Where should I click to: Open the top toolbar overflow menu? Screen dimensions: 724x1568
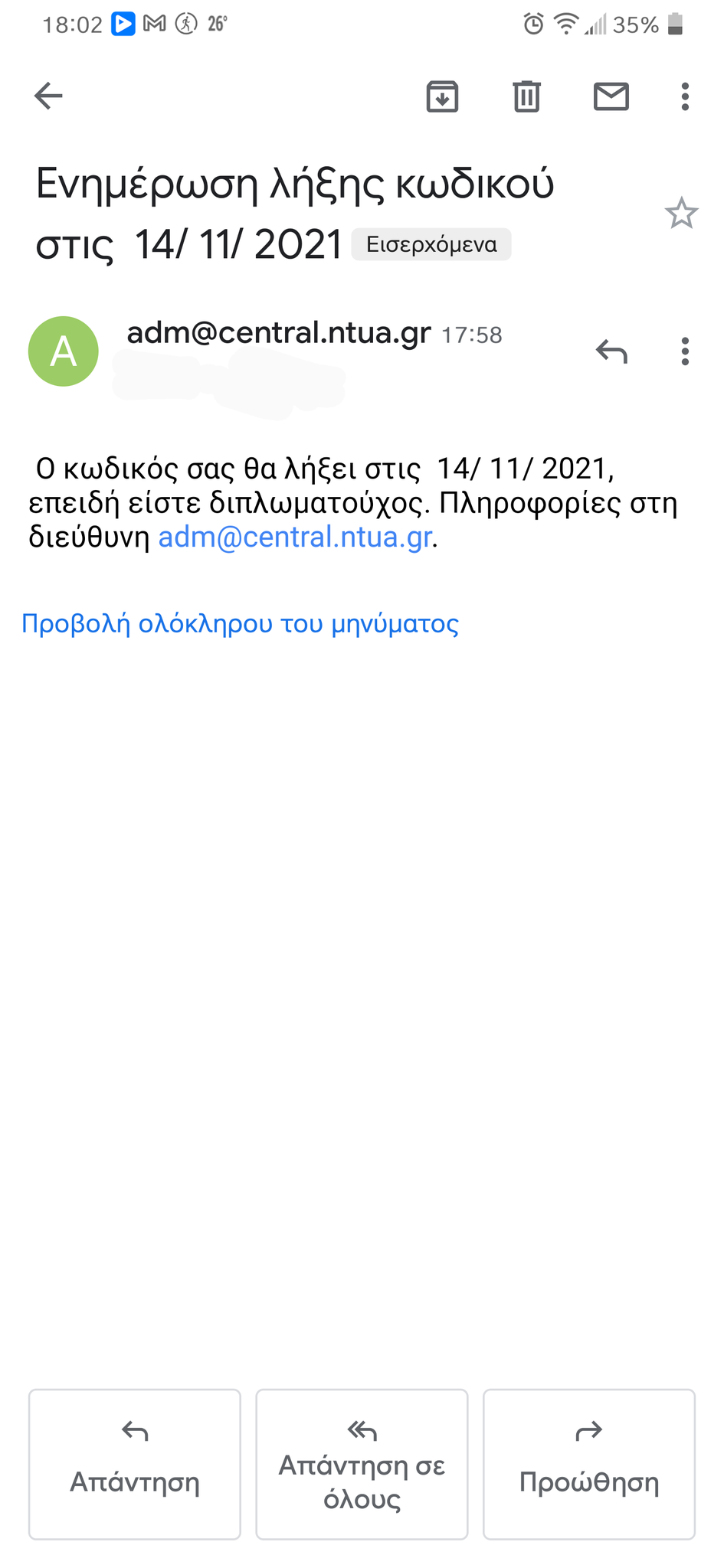685,96
